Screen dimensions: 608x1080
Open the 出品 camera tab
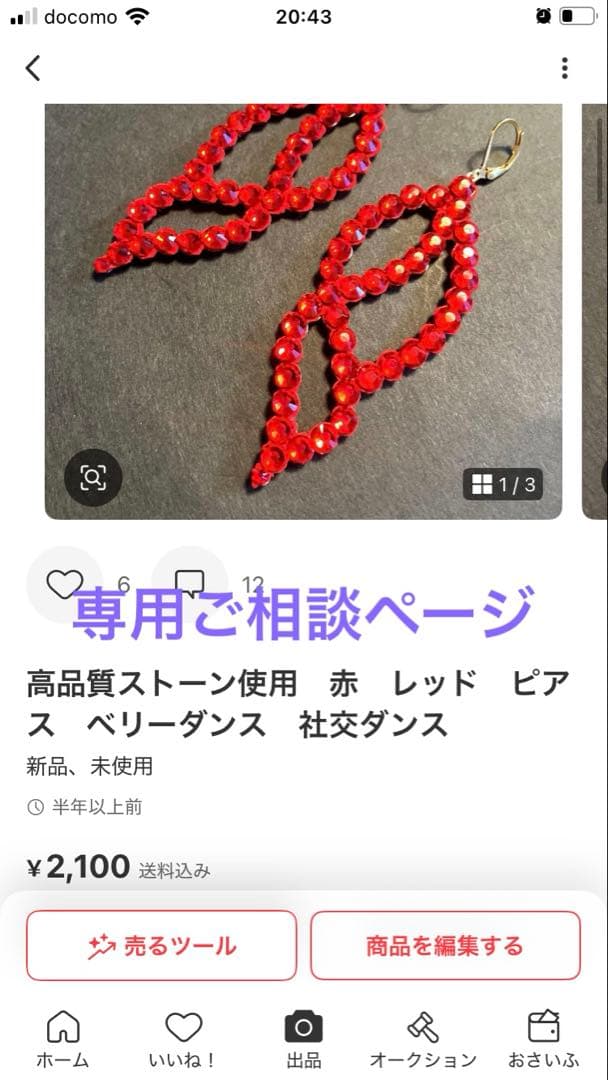point(304,1038)
